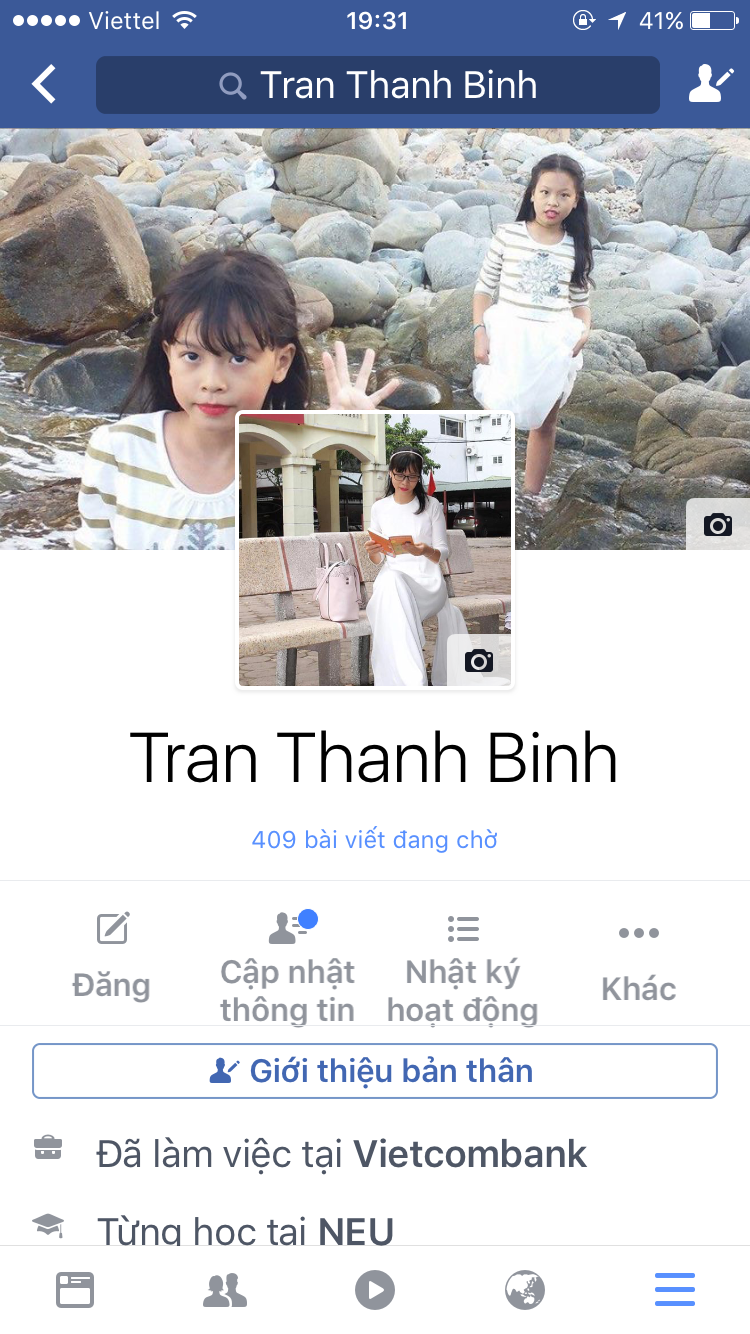Image resolution: width=750 pixels, height=1334 pixels.
Task: Update profile picture via its camera icon
Action: point(479,660)
